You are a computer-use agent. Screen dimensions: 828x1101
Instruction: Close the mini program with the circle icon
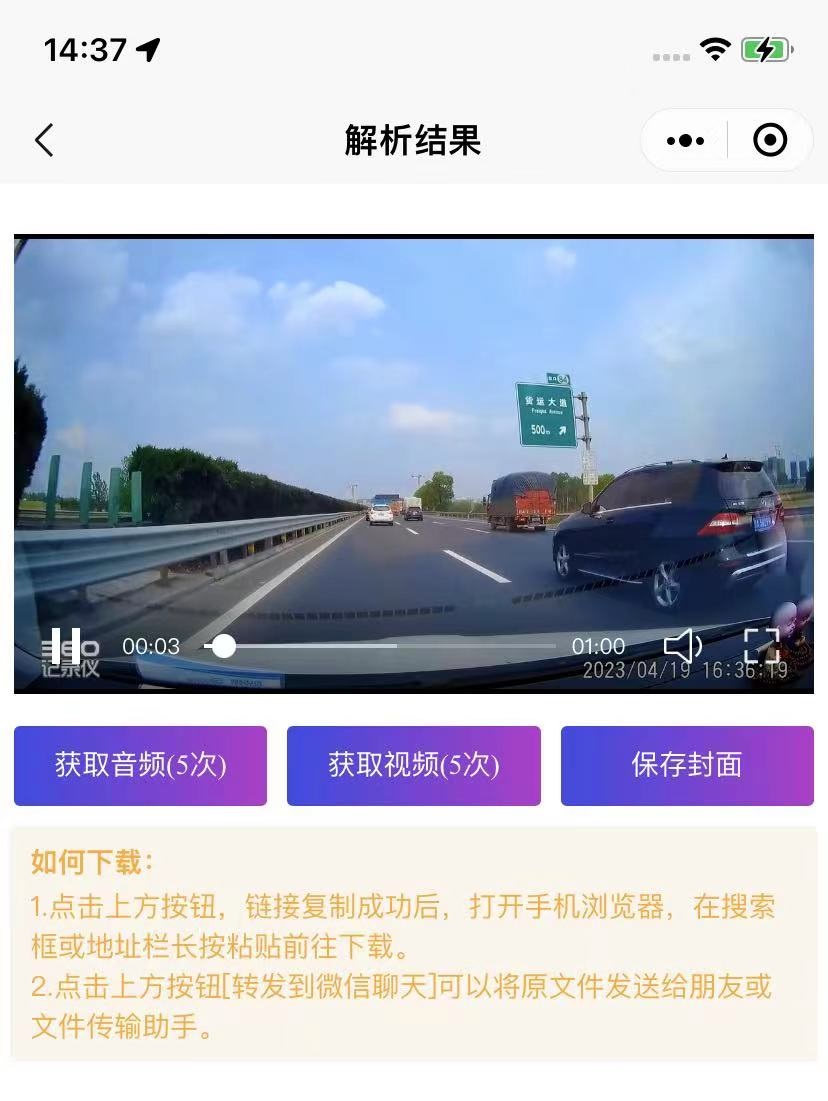click(769, 141)
